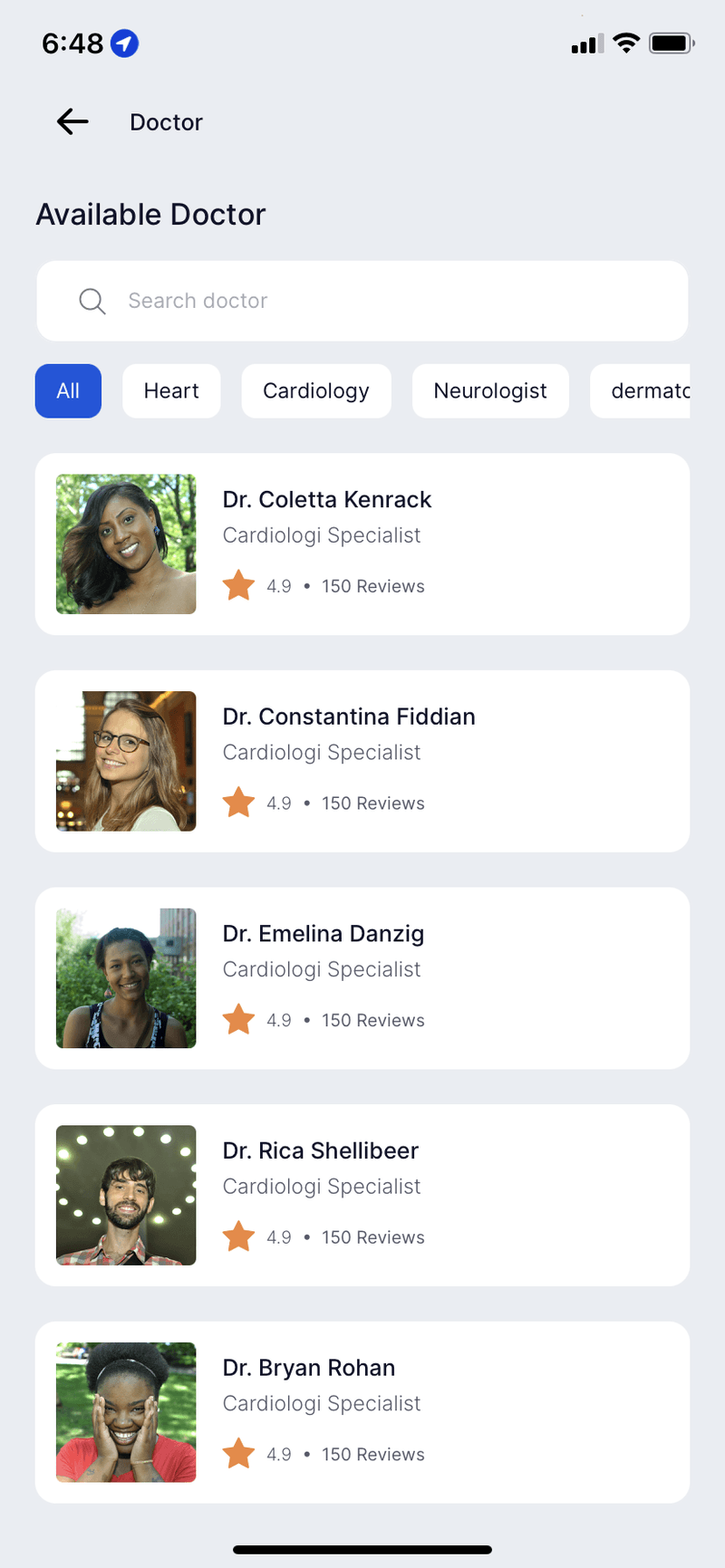
Task: Click the star icon on Dr. Rica Shellibeer's card
Action: [x=238, y=1236]
